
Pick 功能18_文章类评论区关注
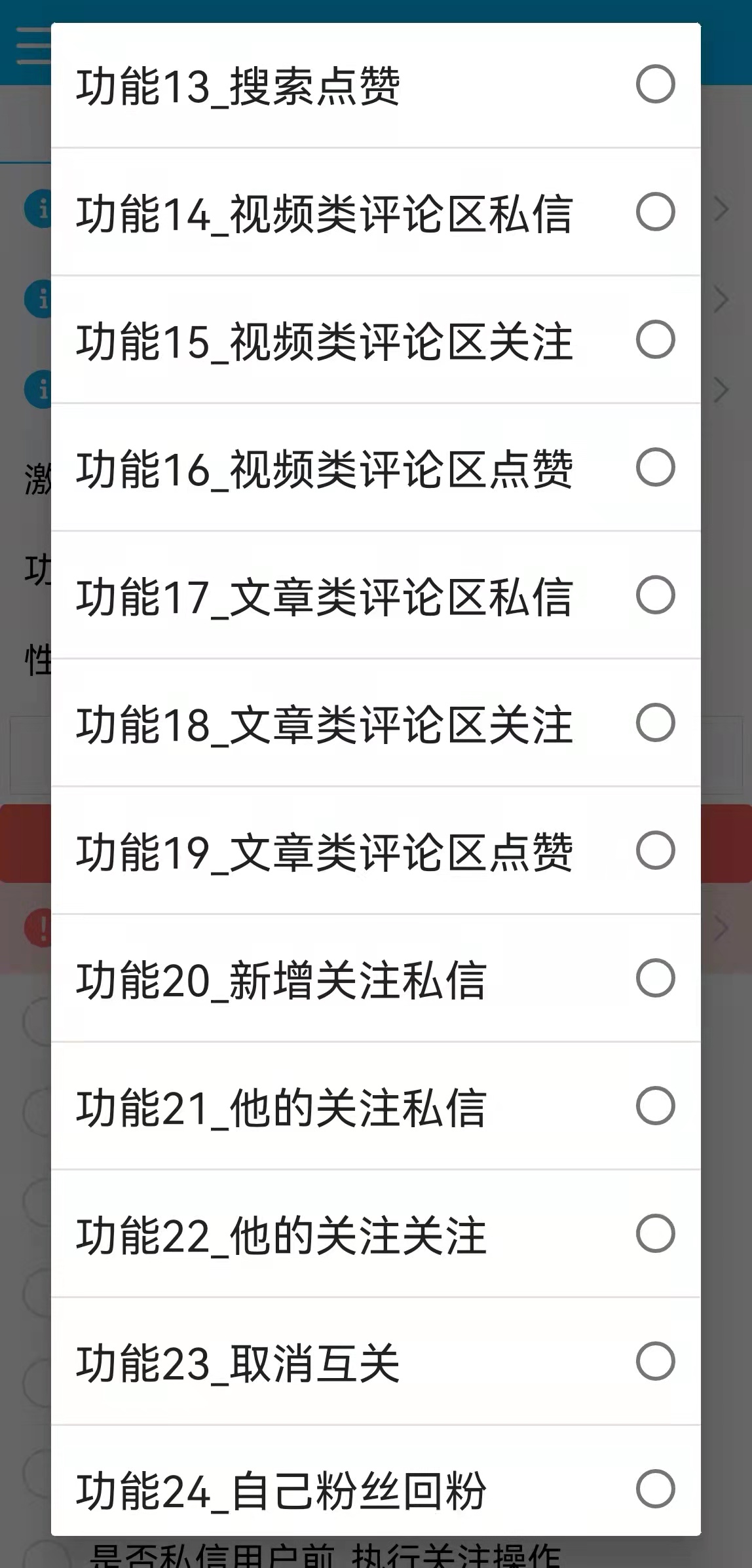(x=375, y=723)
